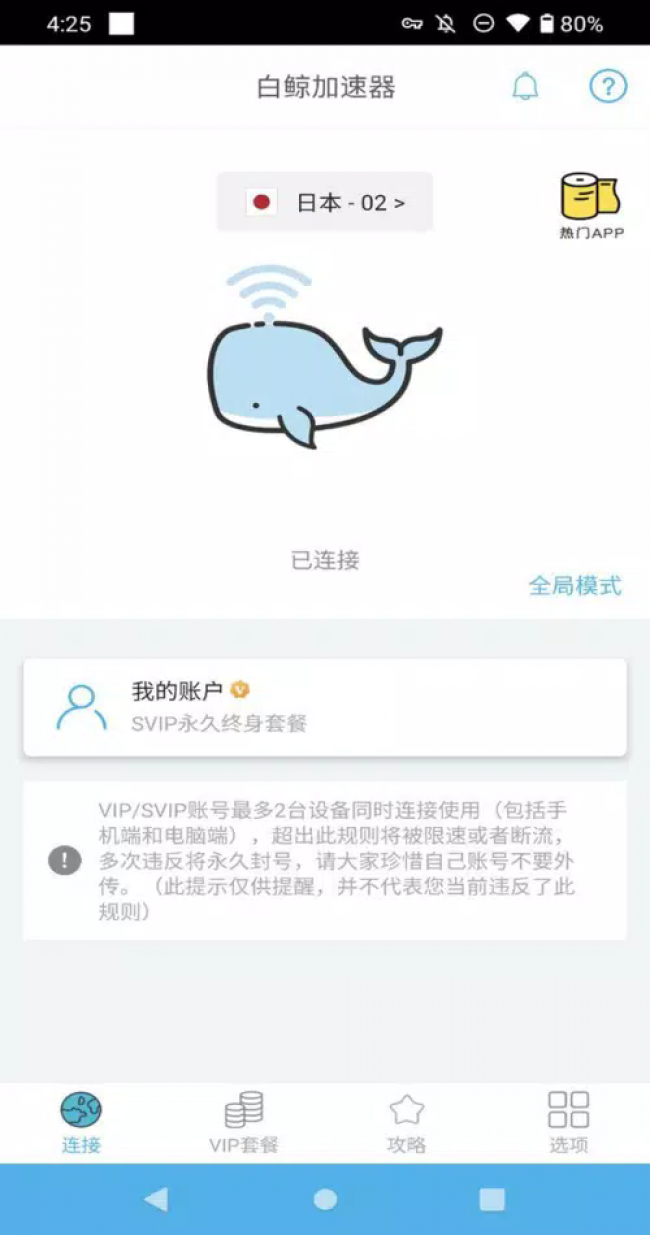Switch to the 连接 tab
Screen dimensions: 650x1235
tap(81, 1122)
